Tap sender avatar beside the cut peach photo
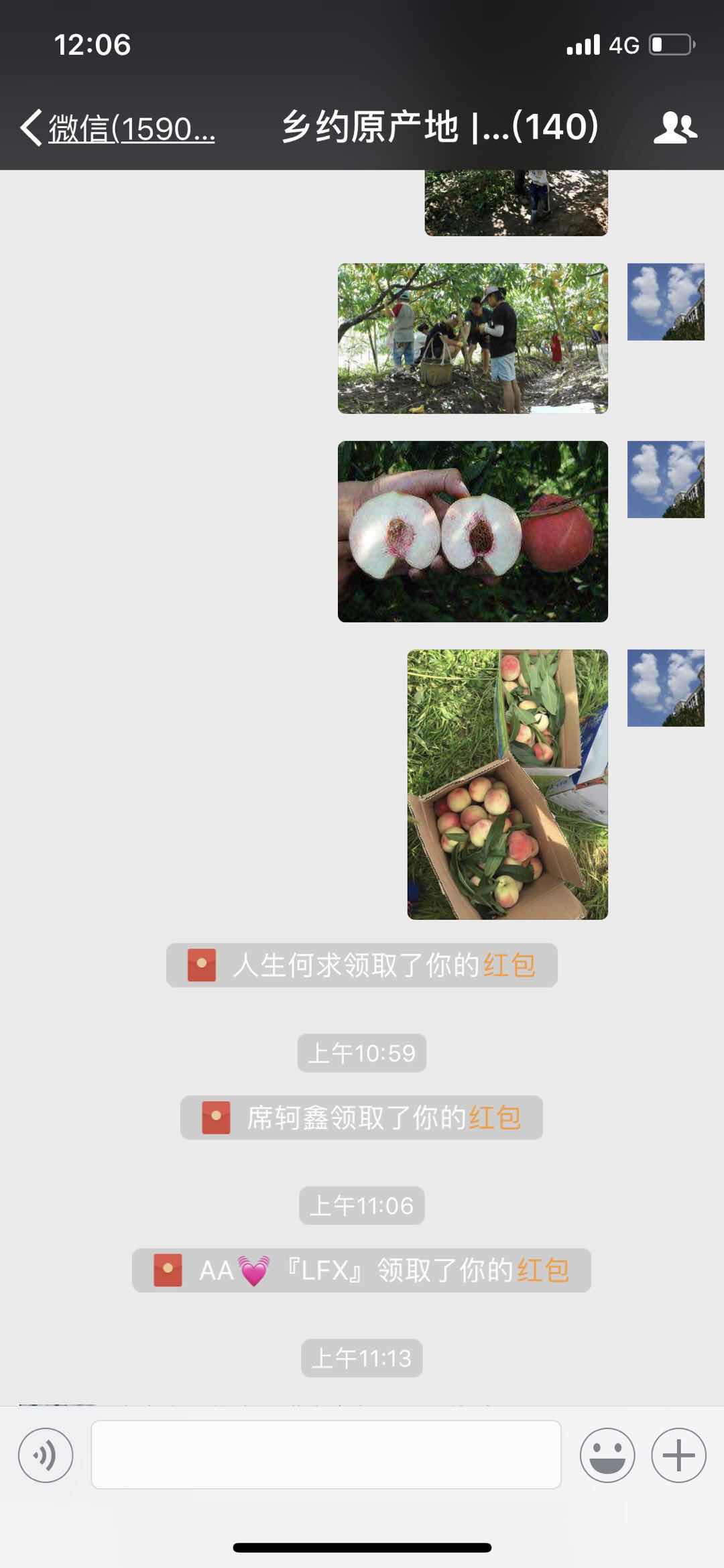724x1568 pixels. pos(666,479)
